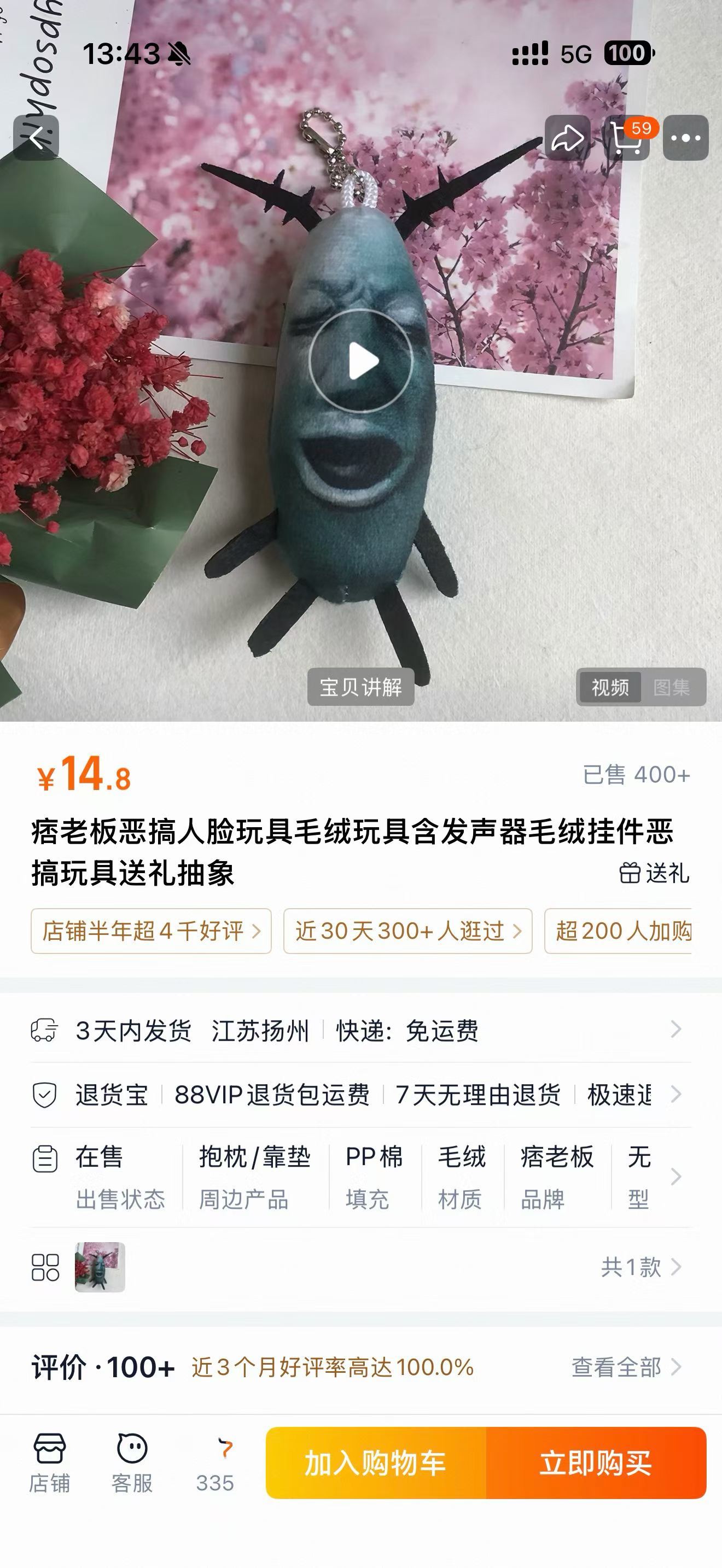Open the three-dot overflow menu
The height and width of the screenshot is (1568, 722).
685,138
